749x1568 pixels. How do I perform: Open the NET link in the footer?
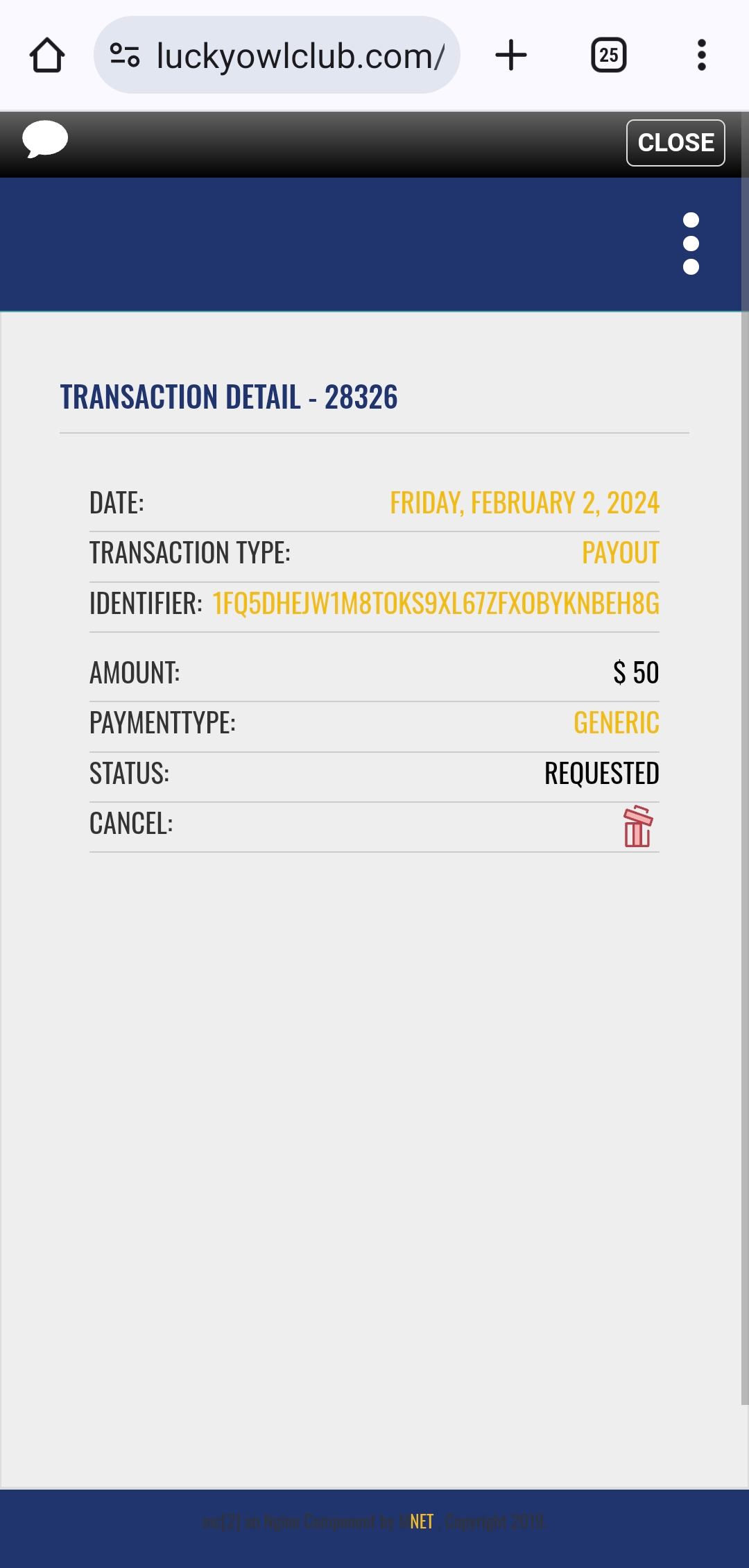[x=420, y=1522]
